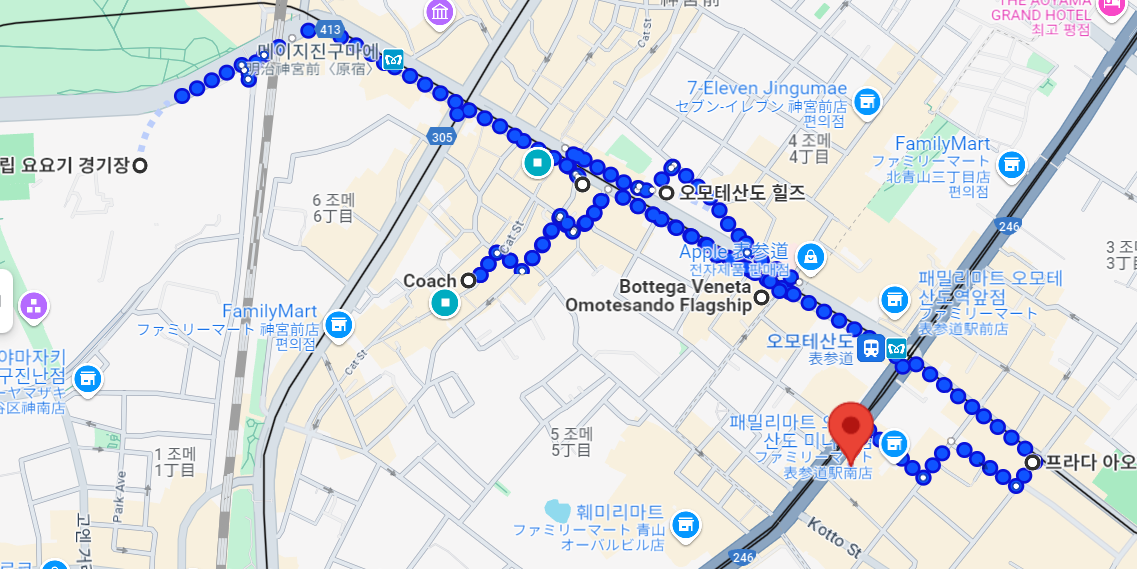Open the FamilyMart Omotesando station-front marker
The width and height of the screenshot is (1137, 569).
(x=894, y=299)
